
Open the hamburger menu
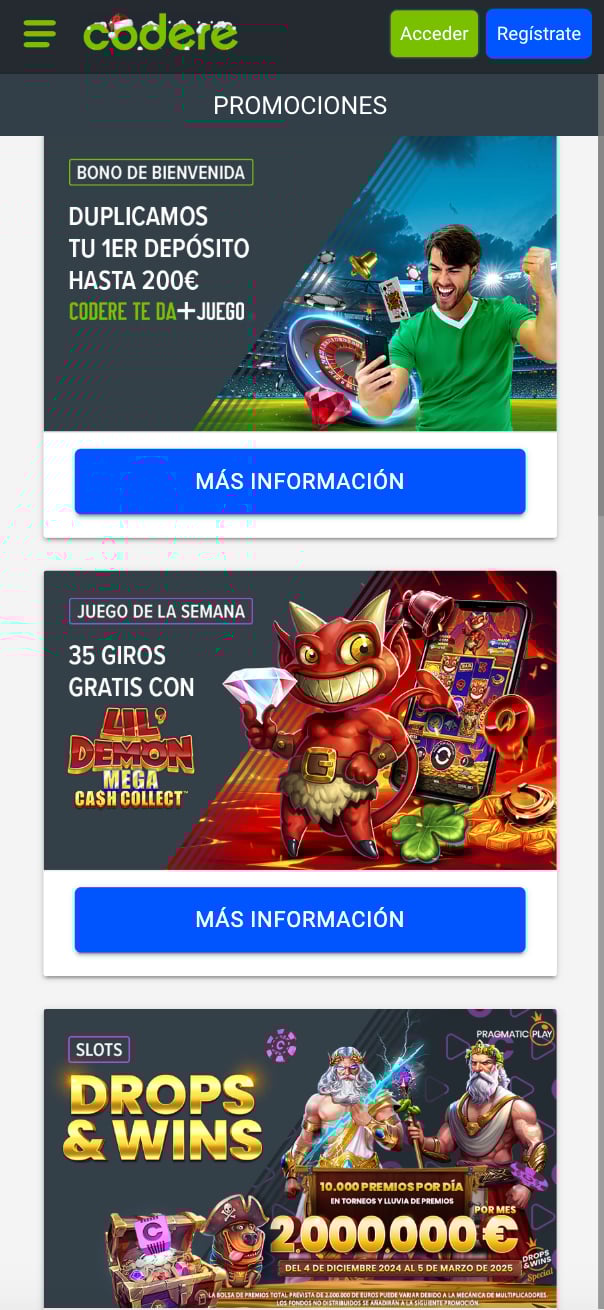coord(39,33)
